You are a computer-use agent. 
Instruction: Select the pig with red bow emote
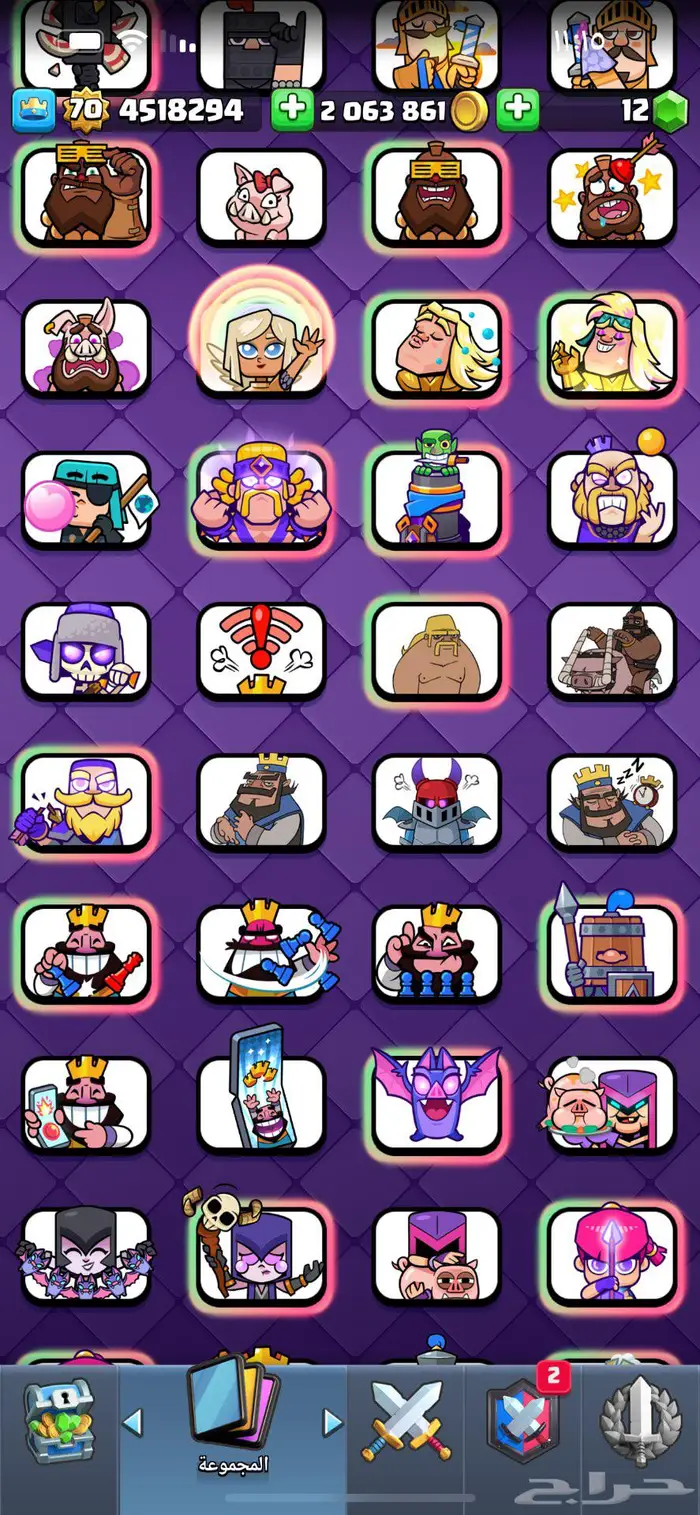261,196
